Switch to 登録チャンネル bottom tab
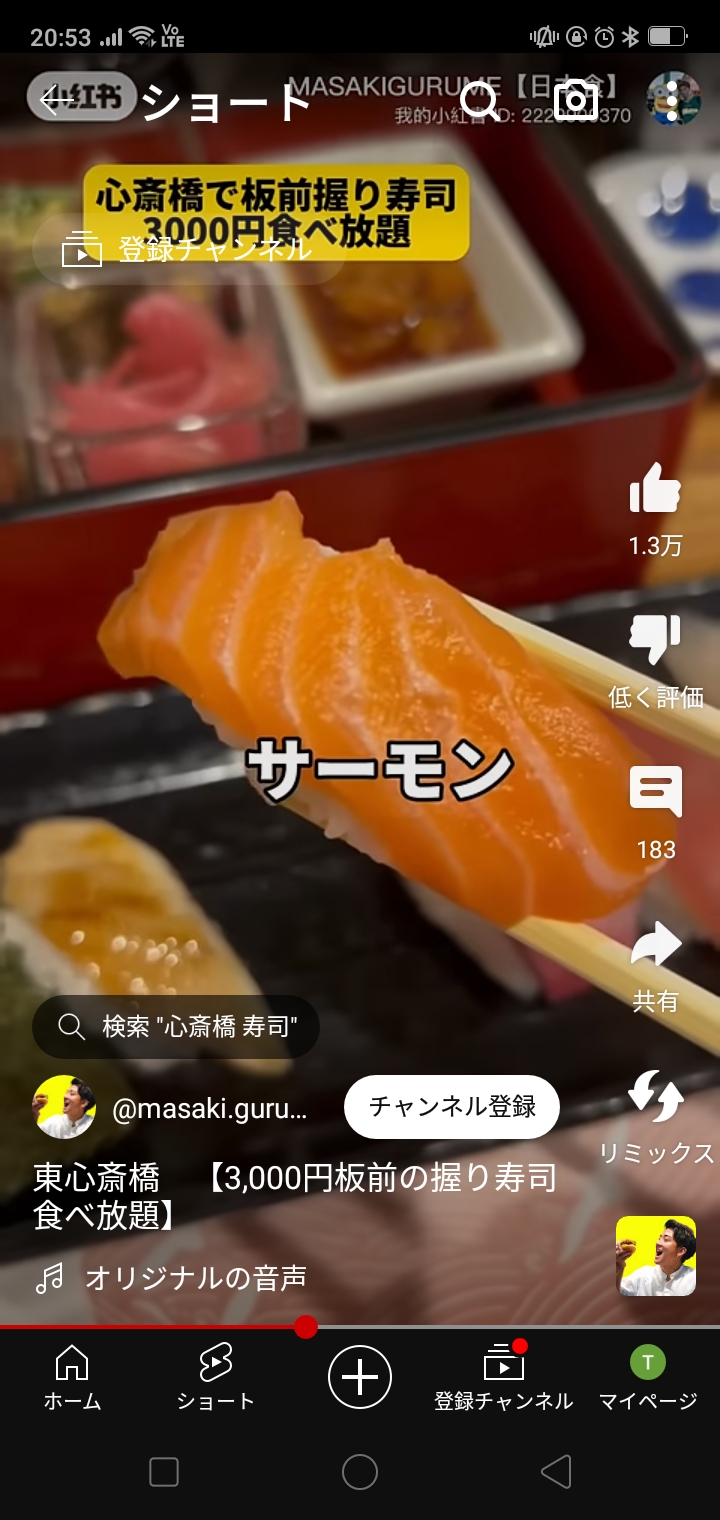 [x=503, y=1377]
